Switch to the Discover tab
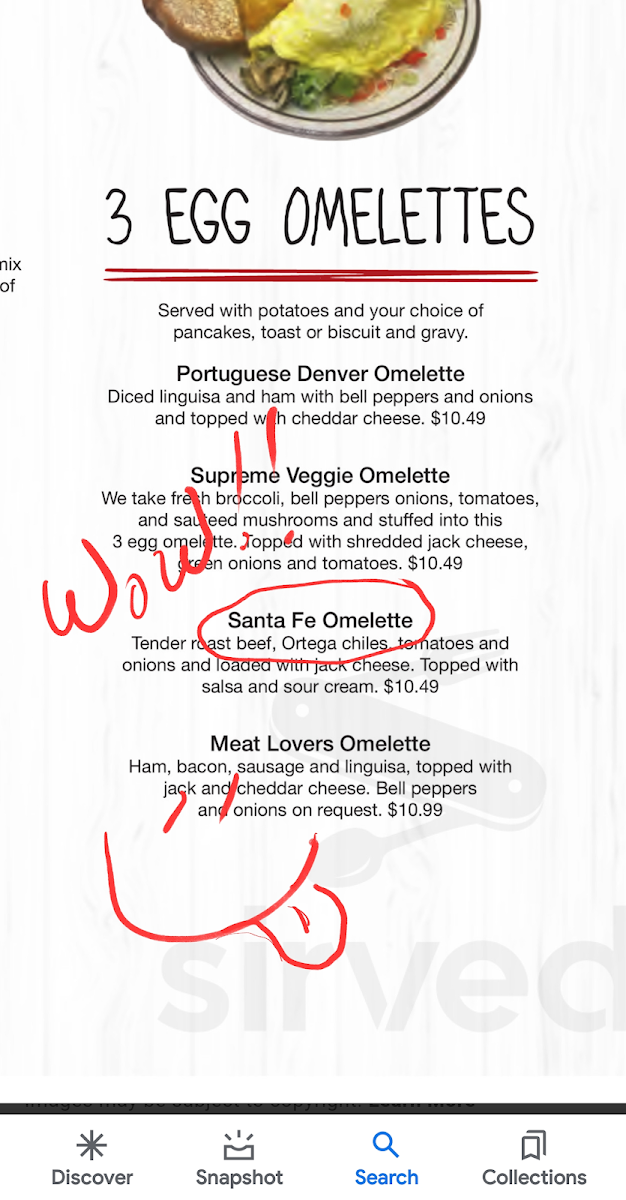The width and height of the screenshot is (626, 1200). click(x=92, y=1158)
